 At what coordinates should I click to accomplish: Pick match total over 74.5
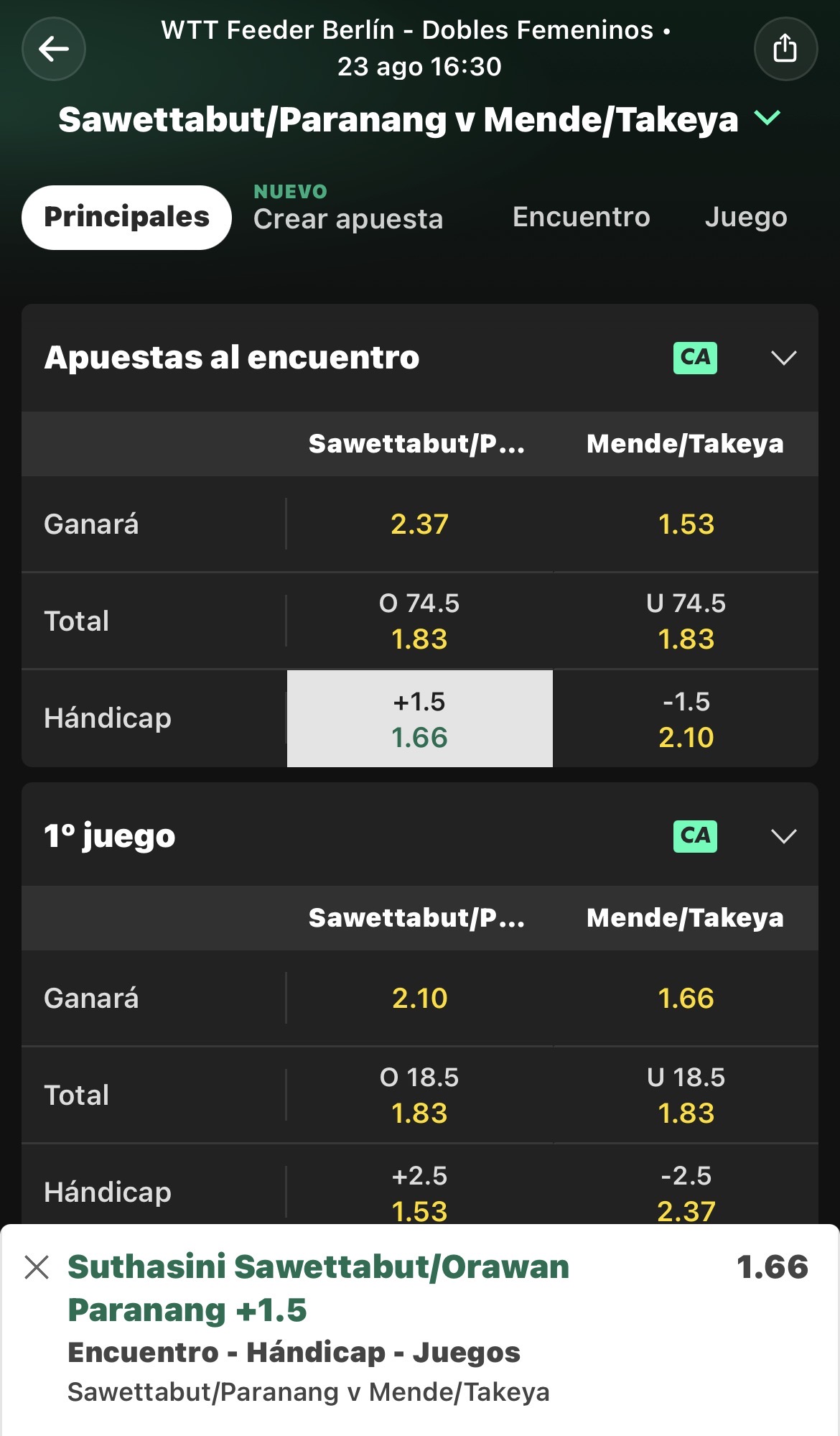click(420, 621)
